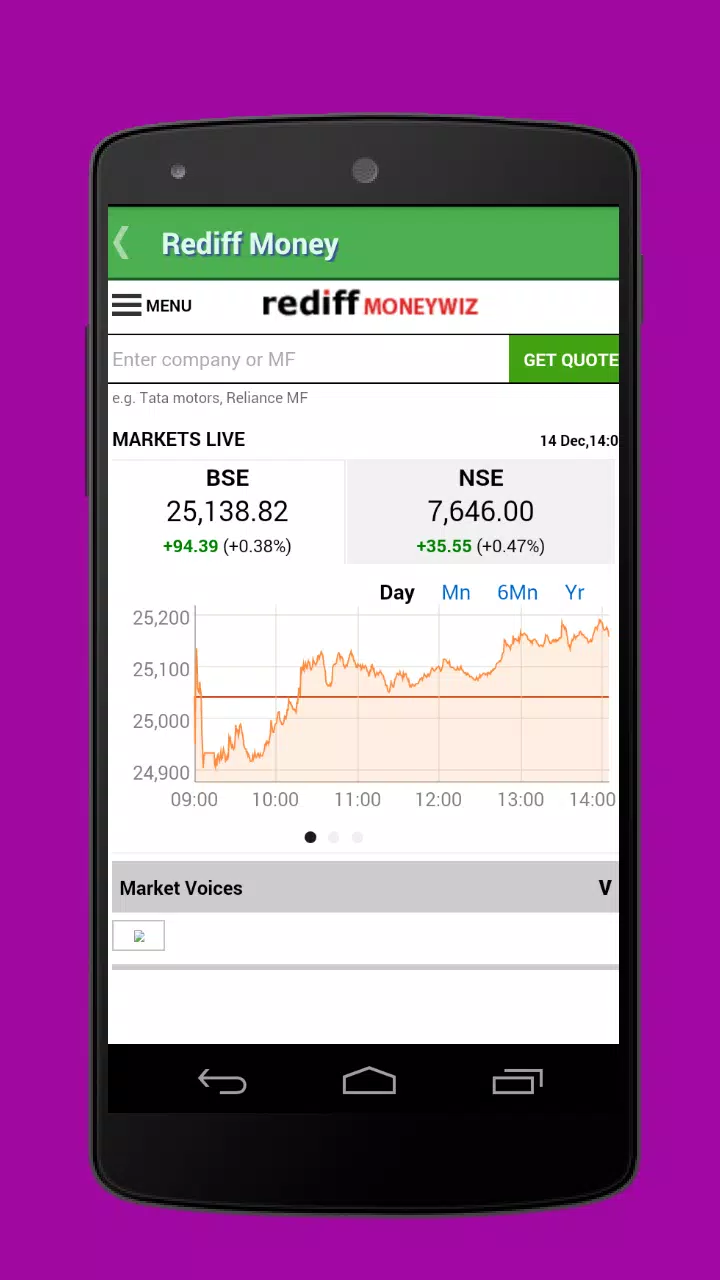Viewport: 720px width, 1280px height.
Task: Open the MENU hamburger icon
Action: pyautogui.click(x=126, y=305)
